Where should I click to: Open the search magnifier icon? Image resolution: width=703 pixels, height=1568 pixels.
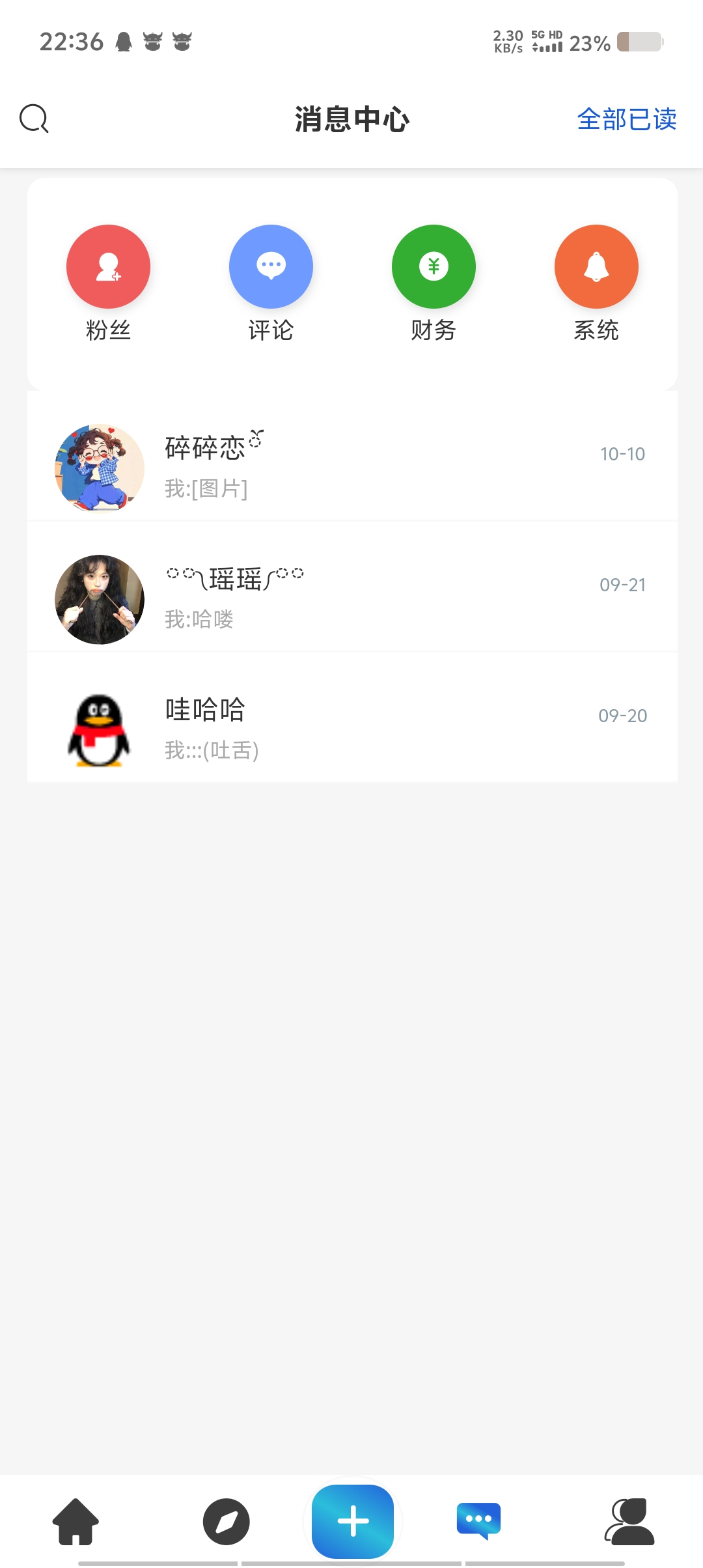(x=34, y=119)
